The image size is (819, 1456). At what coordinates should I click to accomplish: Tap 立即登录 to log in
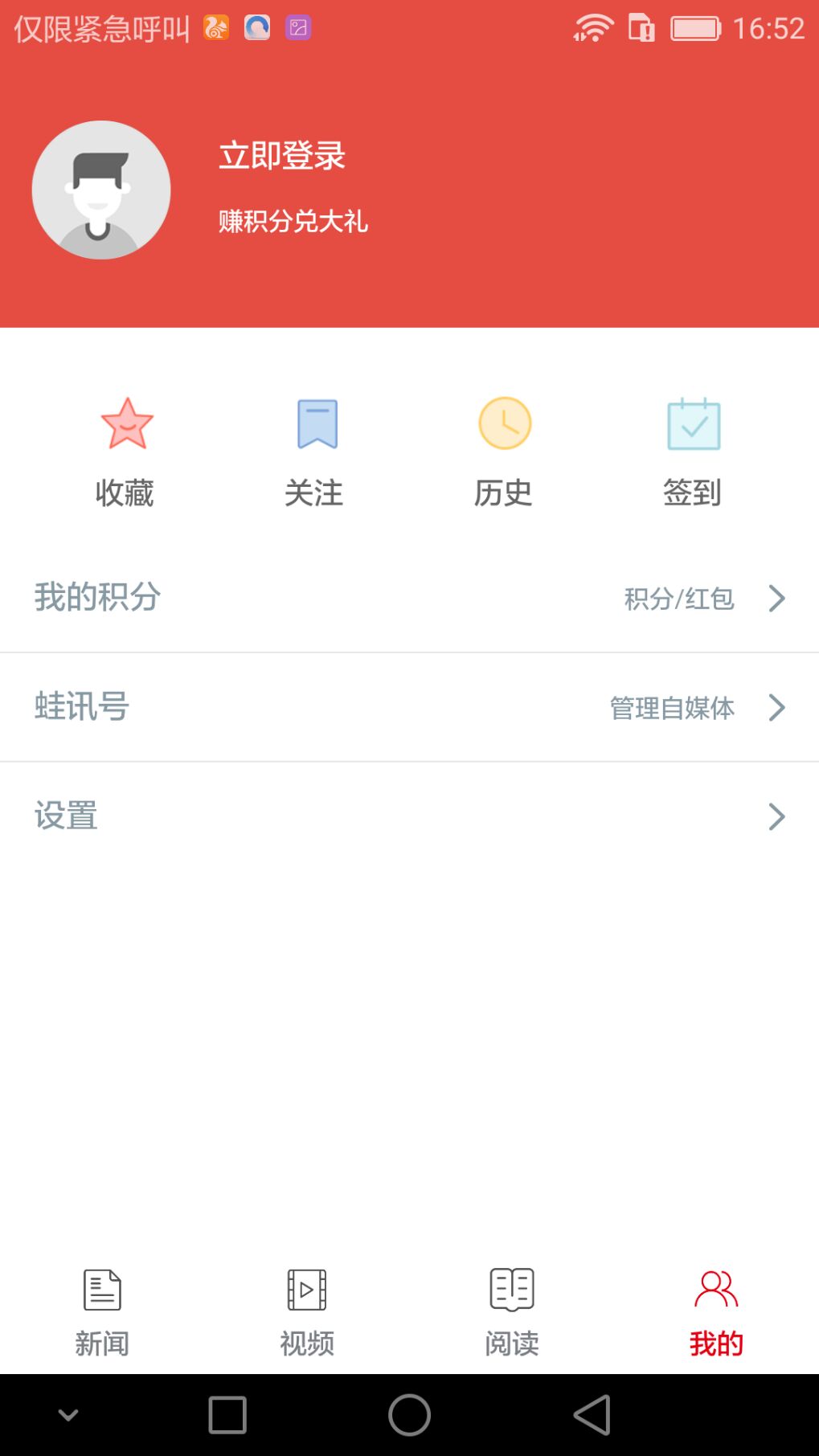(x=282, y=156)
